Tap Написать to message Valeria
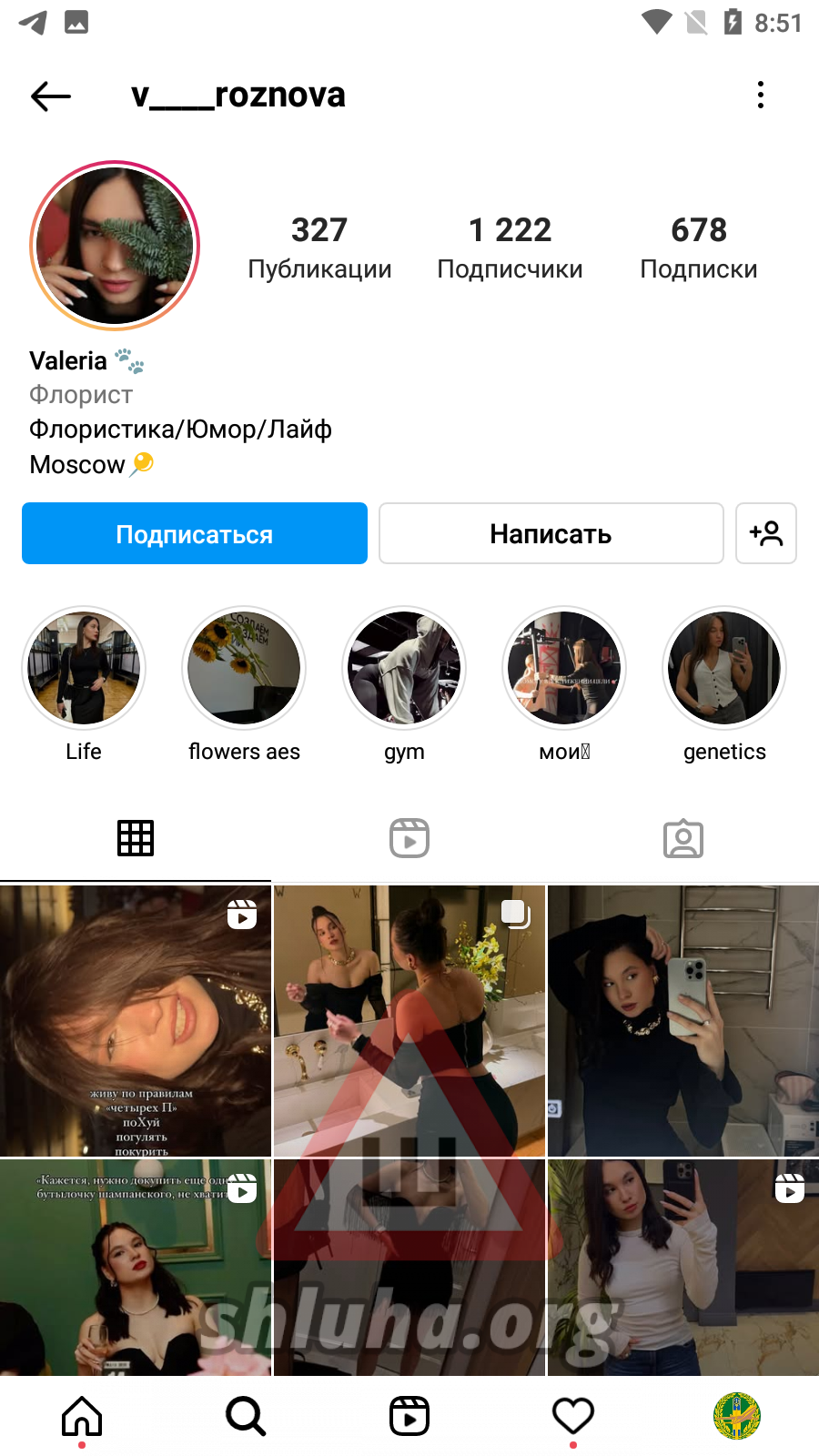 click(x=551, y=533)
